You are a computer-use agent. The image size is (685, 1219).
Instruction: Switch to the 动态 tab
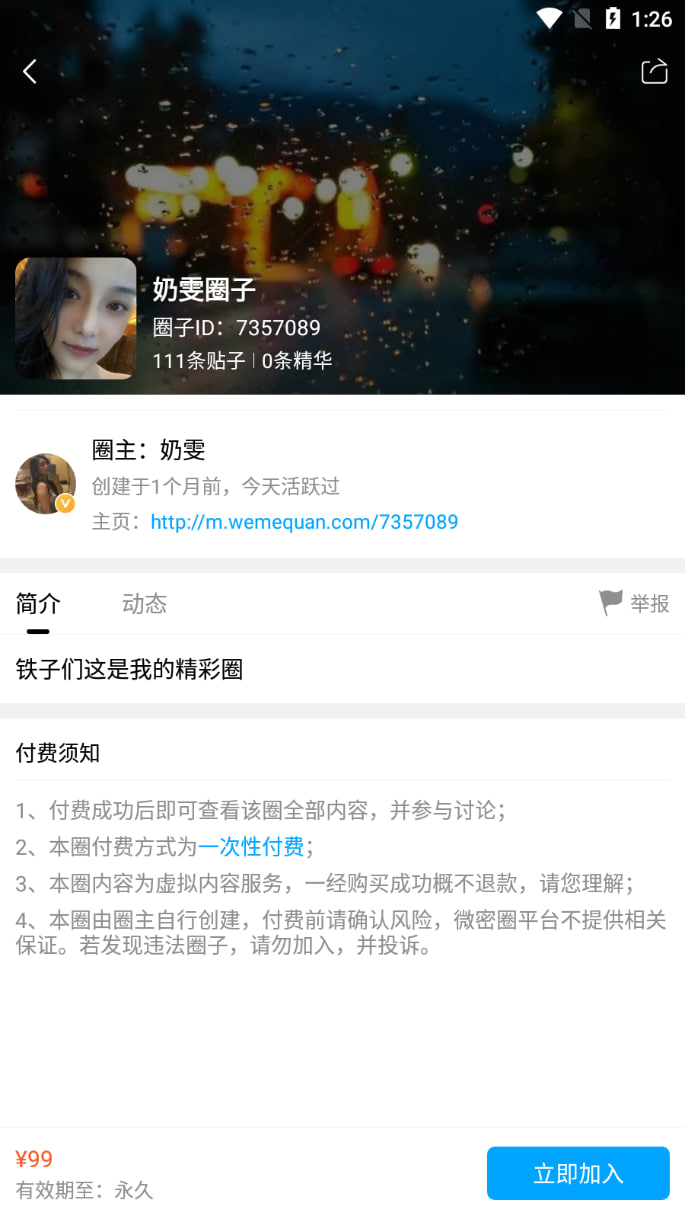click(x=144, y=604)
